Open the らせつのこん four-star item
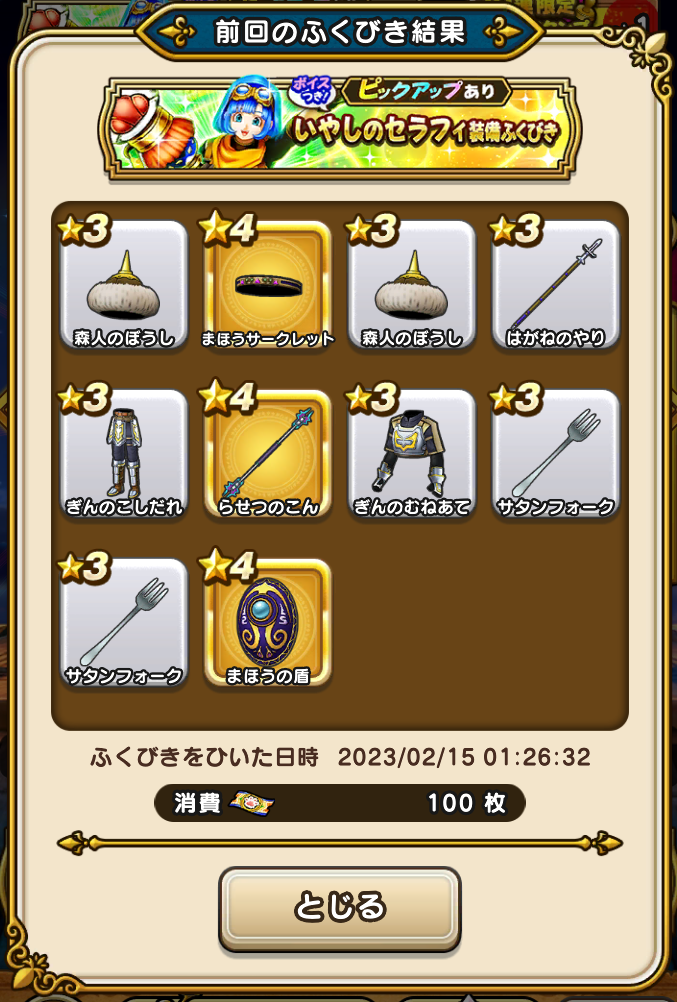677x1002 pixels. [268, 455]
